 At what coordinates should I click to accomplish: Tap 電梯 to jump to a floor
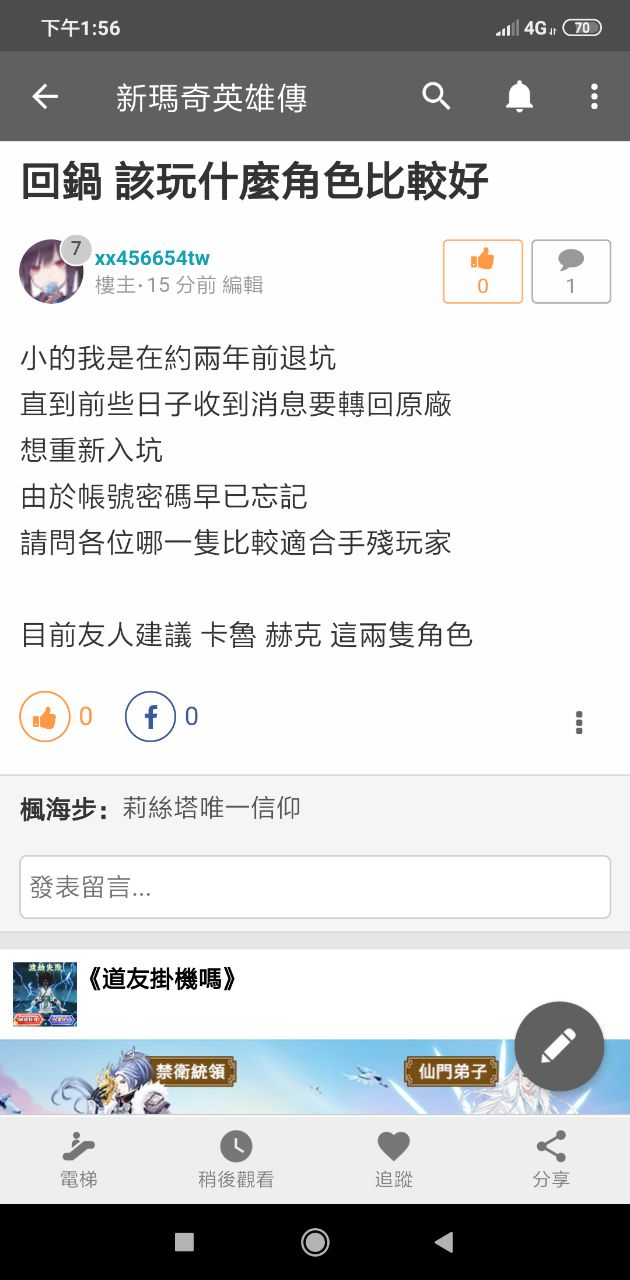[79, 1160]
